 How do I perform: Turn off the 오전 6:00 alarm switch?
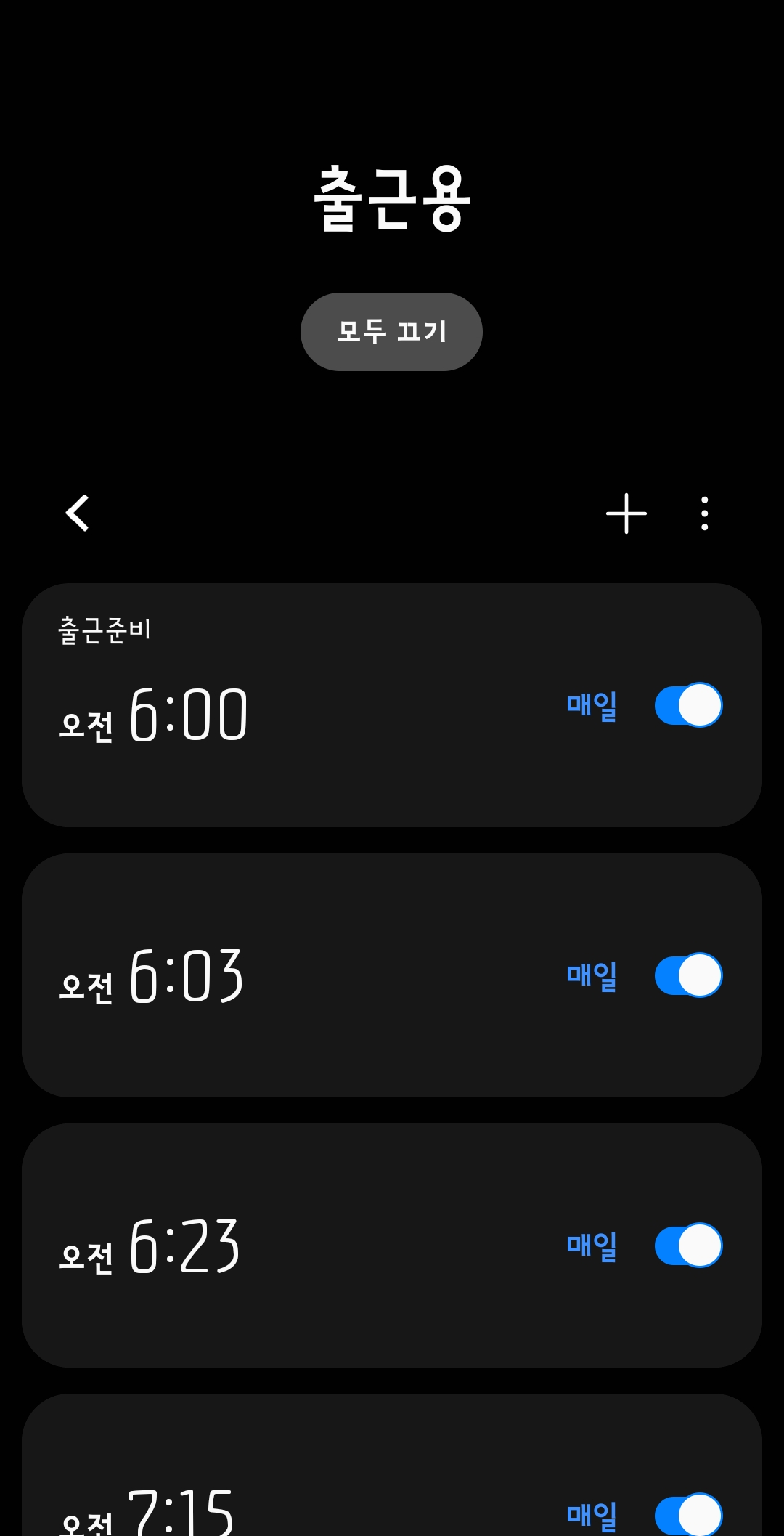(x=688, y=705)
